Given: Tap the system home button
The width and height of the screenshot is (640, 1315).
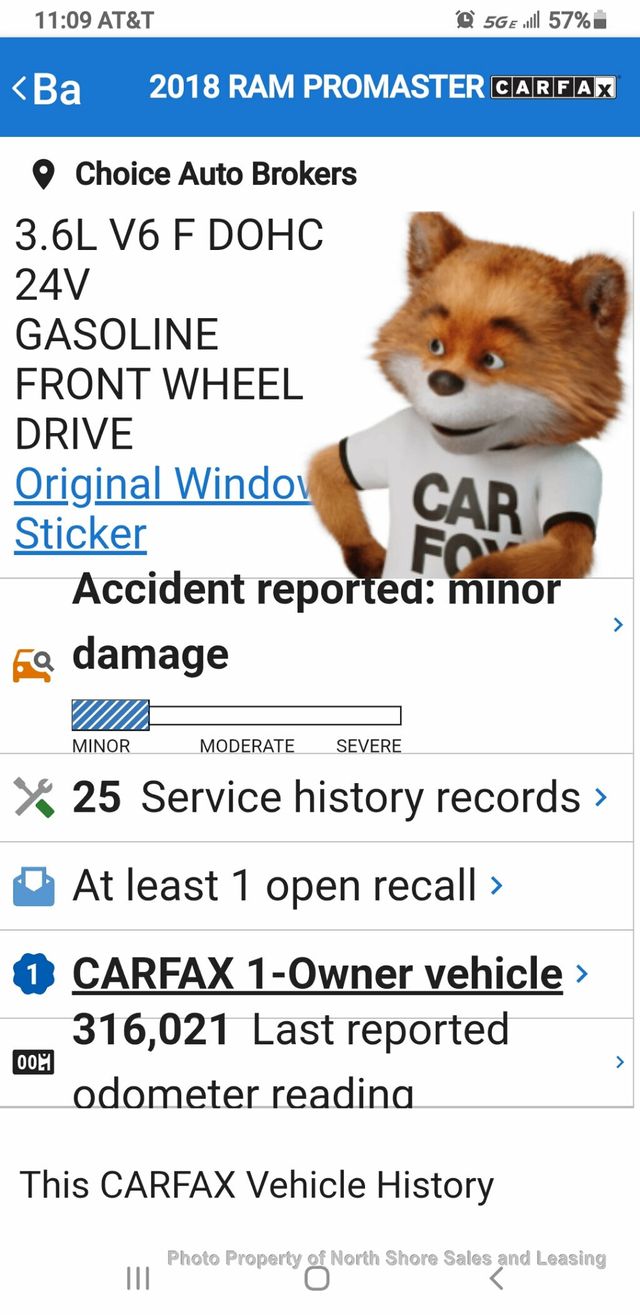Looking at the screenshot, I should click(317, 1278).
